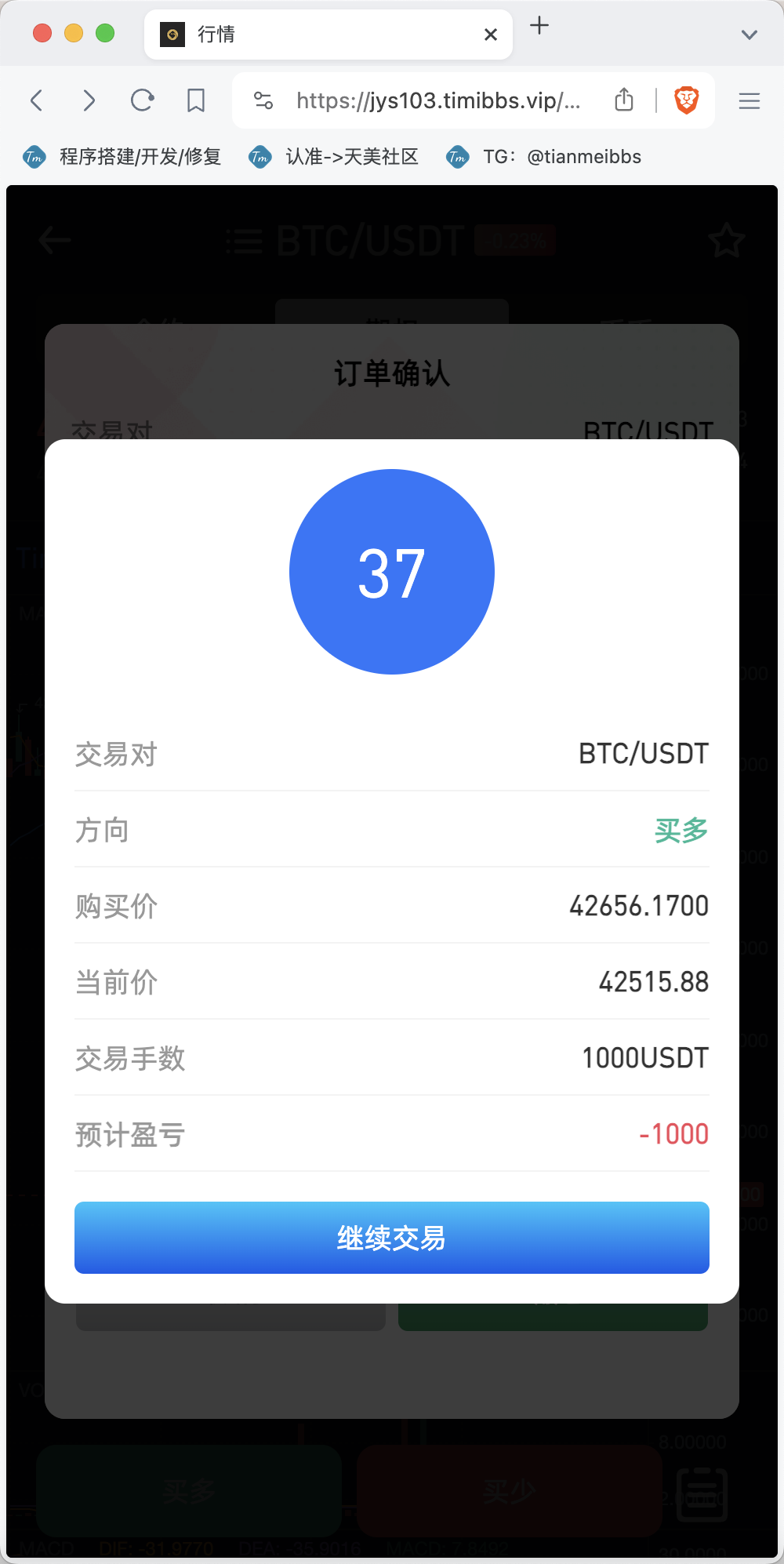This screenshot has width=784, height=1564.
Task: Go forward in browser history
Action: (x=89, y=100)
